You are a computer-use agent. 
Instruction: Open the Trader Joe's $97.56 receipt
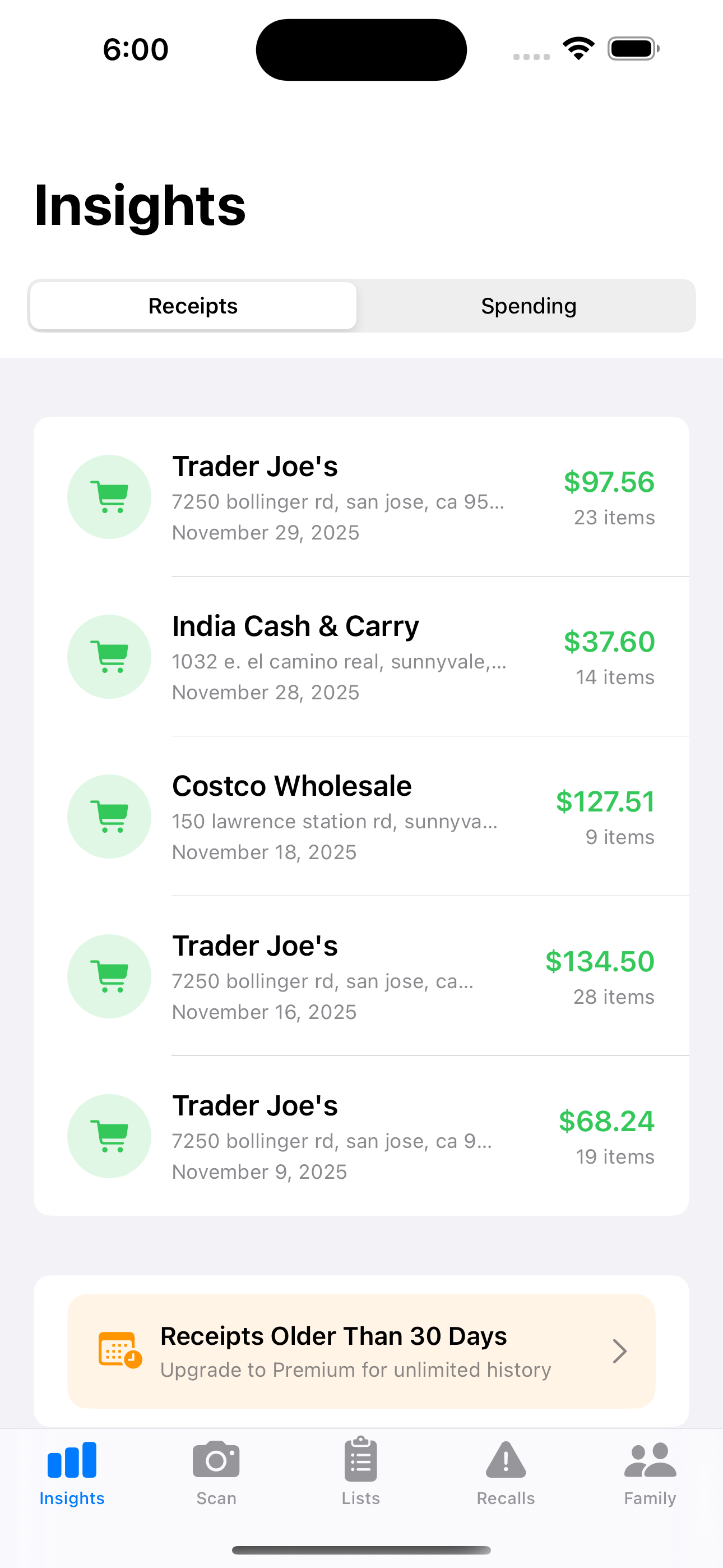[x=361, y=497]
